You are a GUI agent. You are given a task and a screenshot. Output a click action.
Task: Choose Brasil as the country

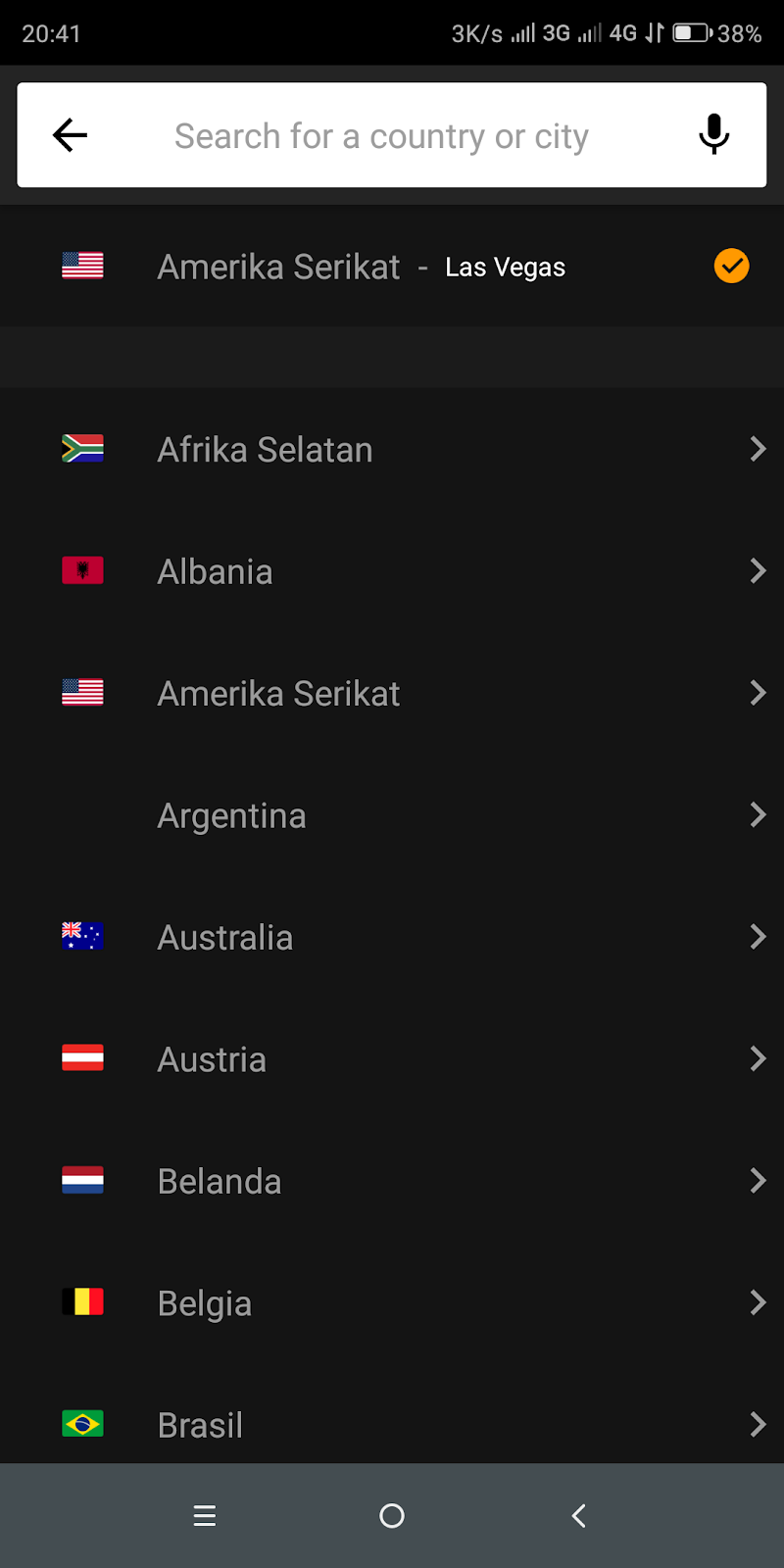click(x=392, y=1425)
